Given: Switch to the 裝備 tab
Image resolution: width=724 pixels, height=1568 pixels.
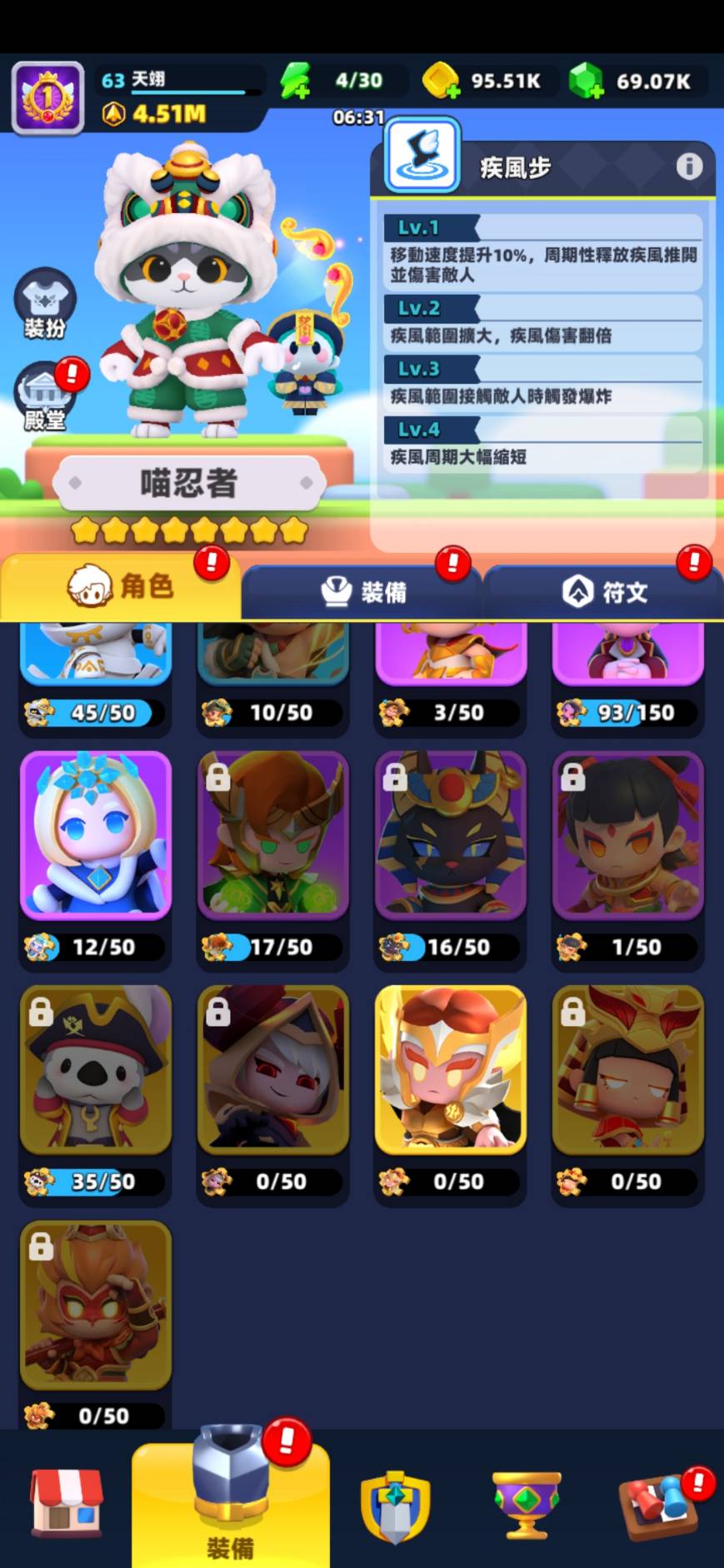Looking at the screenshot, I should point(362,592).
